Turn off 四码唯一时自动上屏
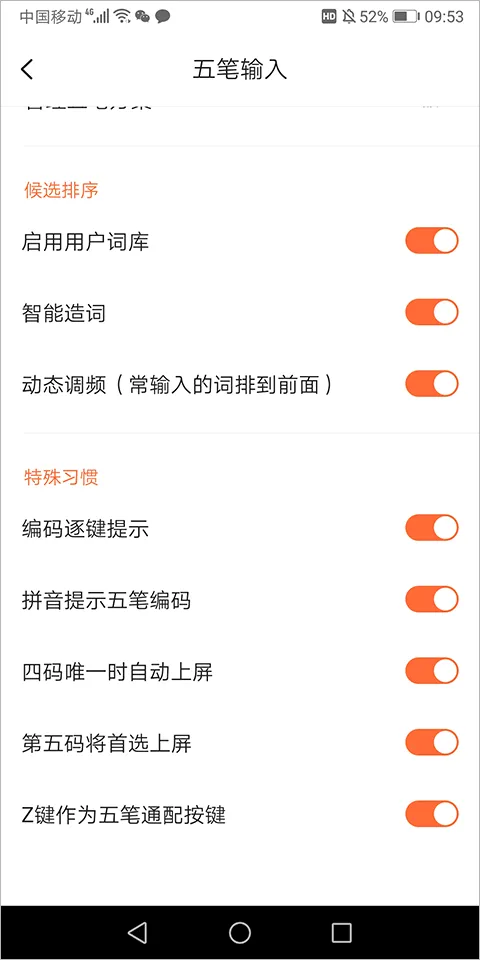This screenshot has width=480, height=960. pos(432,671)
